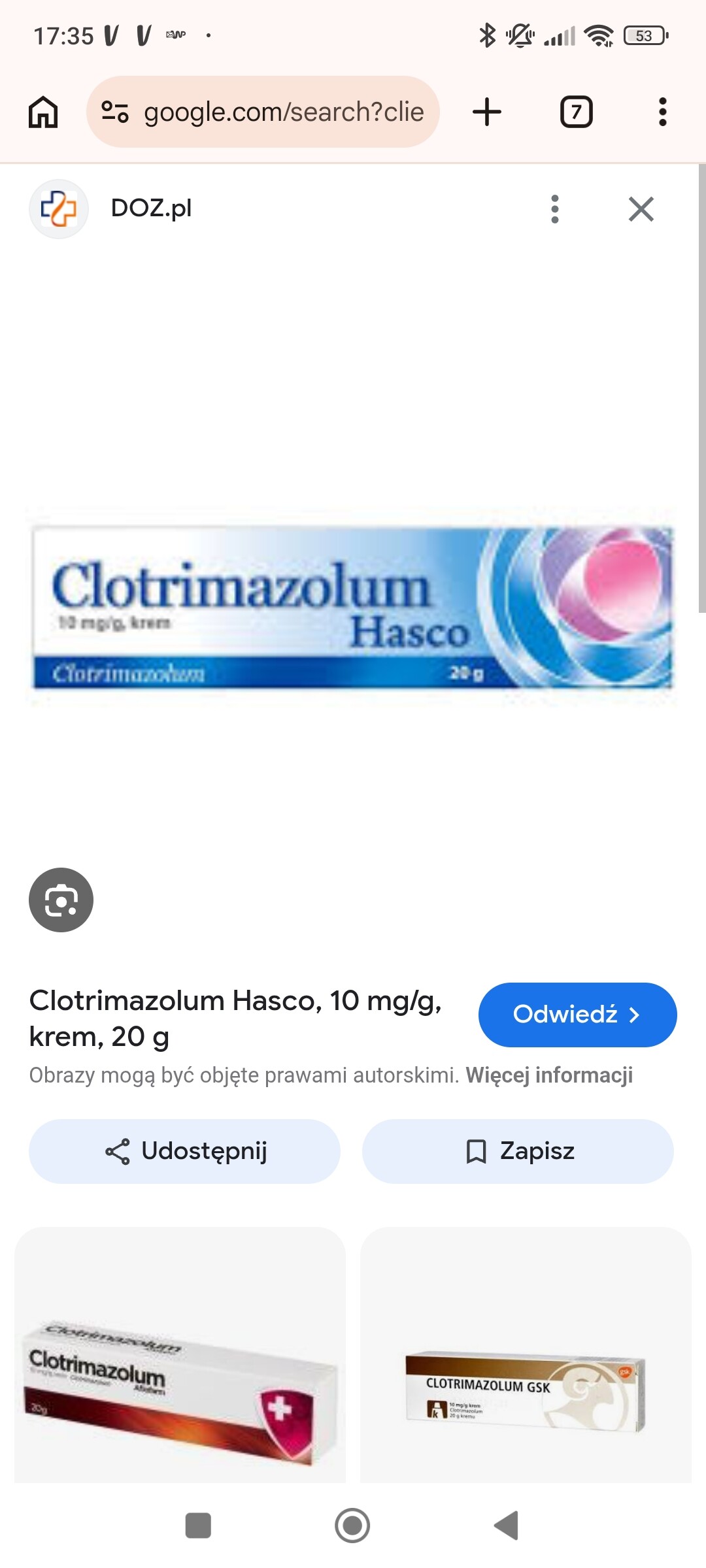
Task: Save the image with Zapisz
Action: click(518, 1151)
